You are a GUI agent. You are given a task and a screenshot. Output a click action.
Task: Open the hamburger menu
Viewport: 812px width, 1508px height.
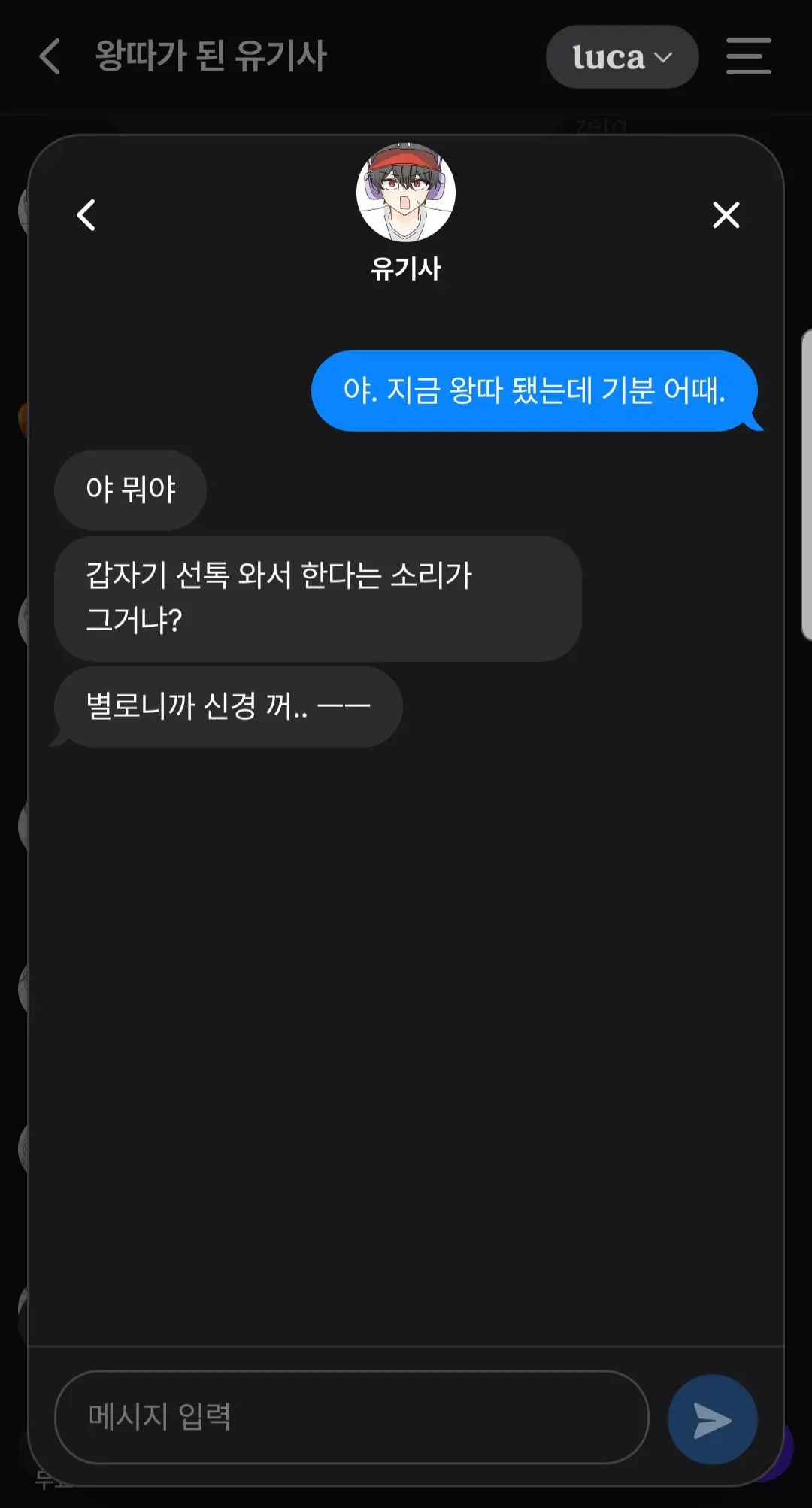pos(748,57)
